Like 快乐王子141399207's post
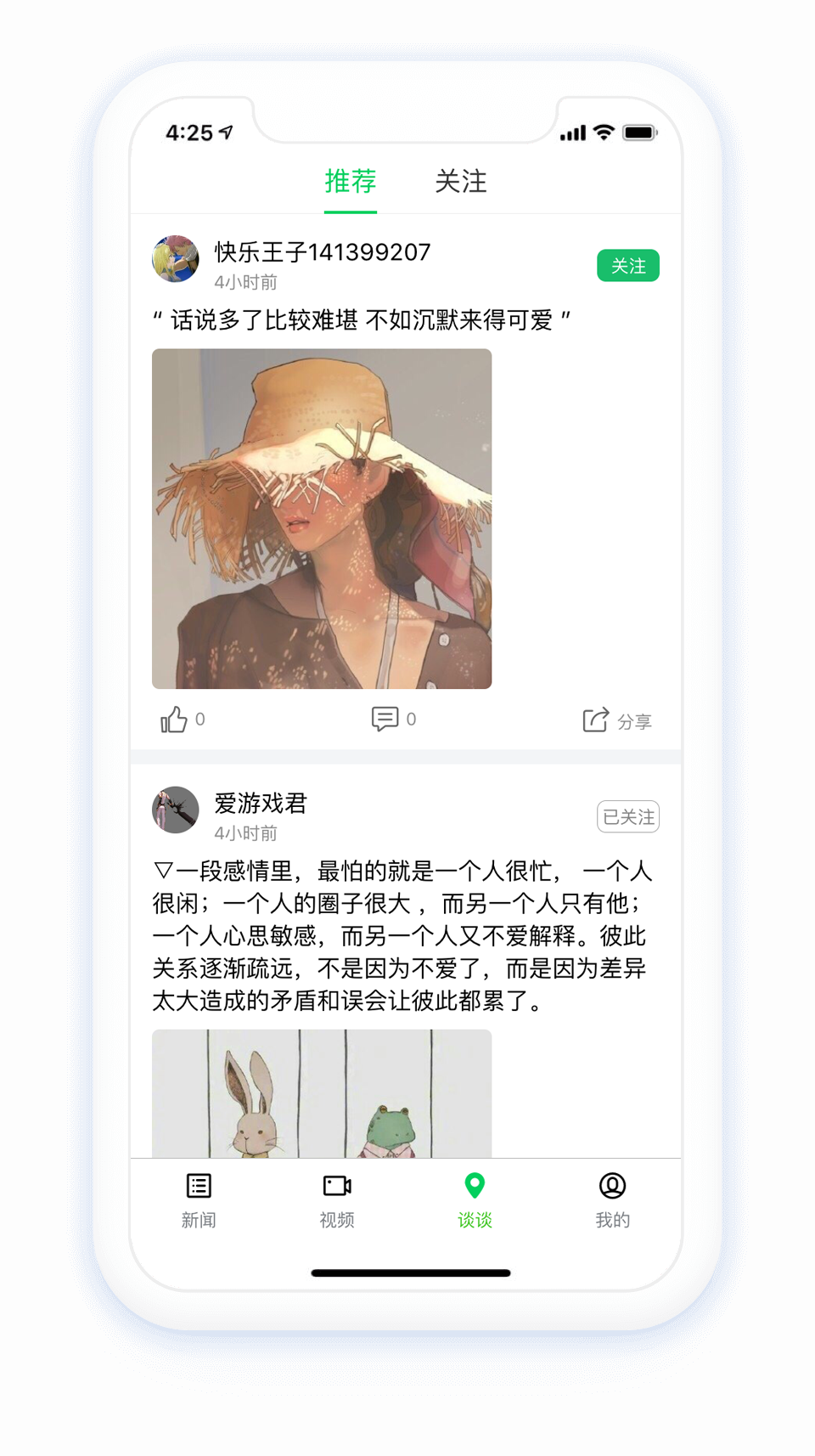Viewport: 815px width, 1456px height. 183,720
